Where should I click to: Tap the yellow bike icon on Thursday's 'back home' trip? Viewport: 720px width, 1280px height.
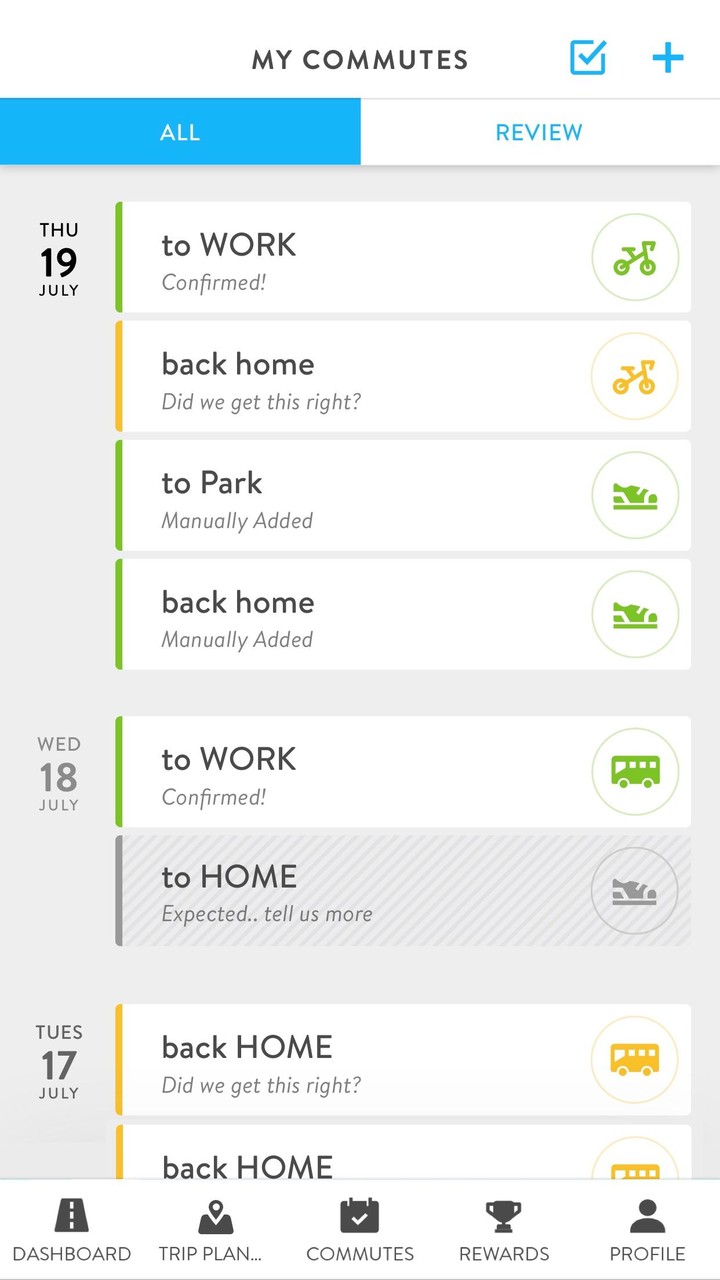[636, 376]
